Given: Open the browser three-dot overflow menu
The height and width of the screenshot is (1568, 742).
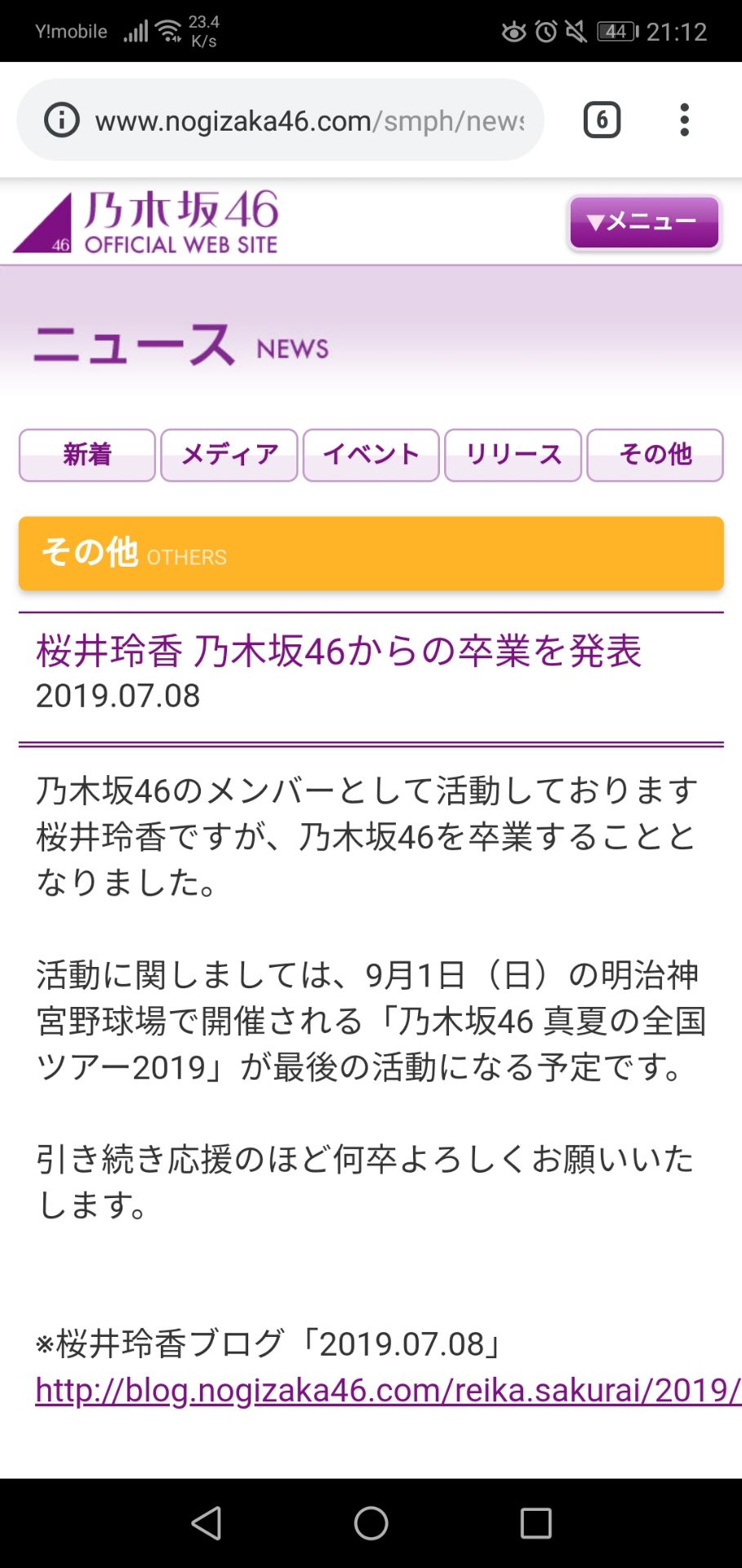Looking at the screenshot, I should point(684,119).
